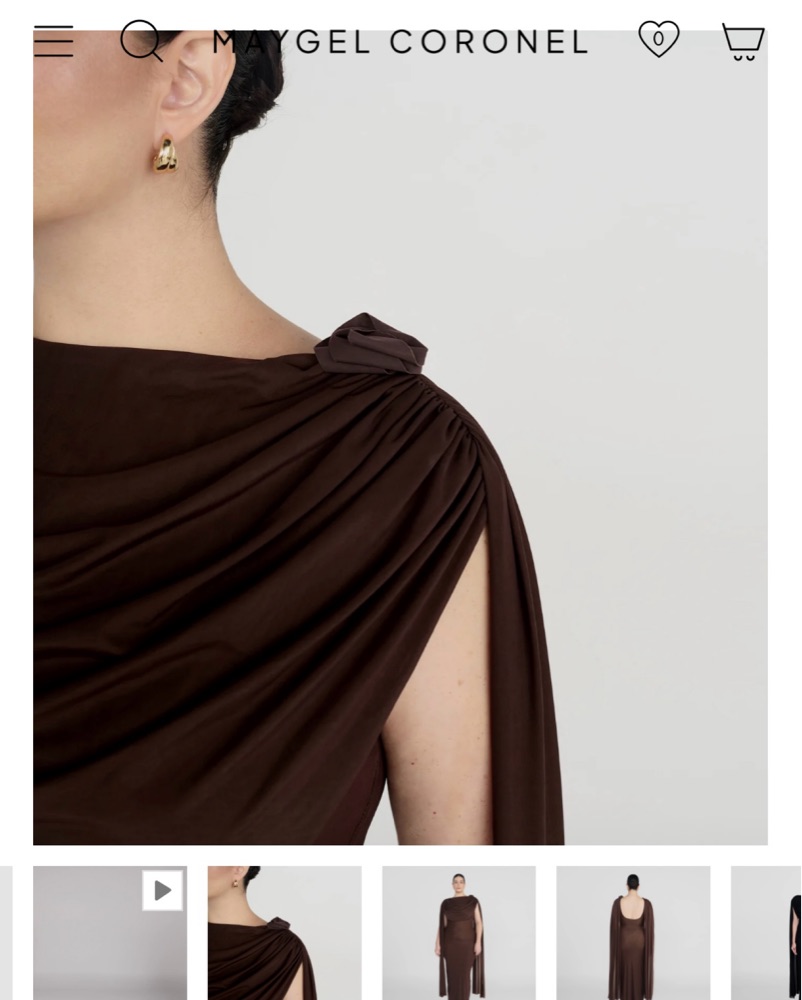Viewport: 802px width, 1000px height.
Task: Open the shopping cart
Action: (x=743, y=42)
